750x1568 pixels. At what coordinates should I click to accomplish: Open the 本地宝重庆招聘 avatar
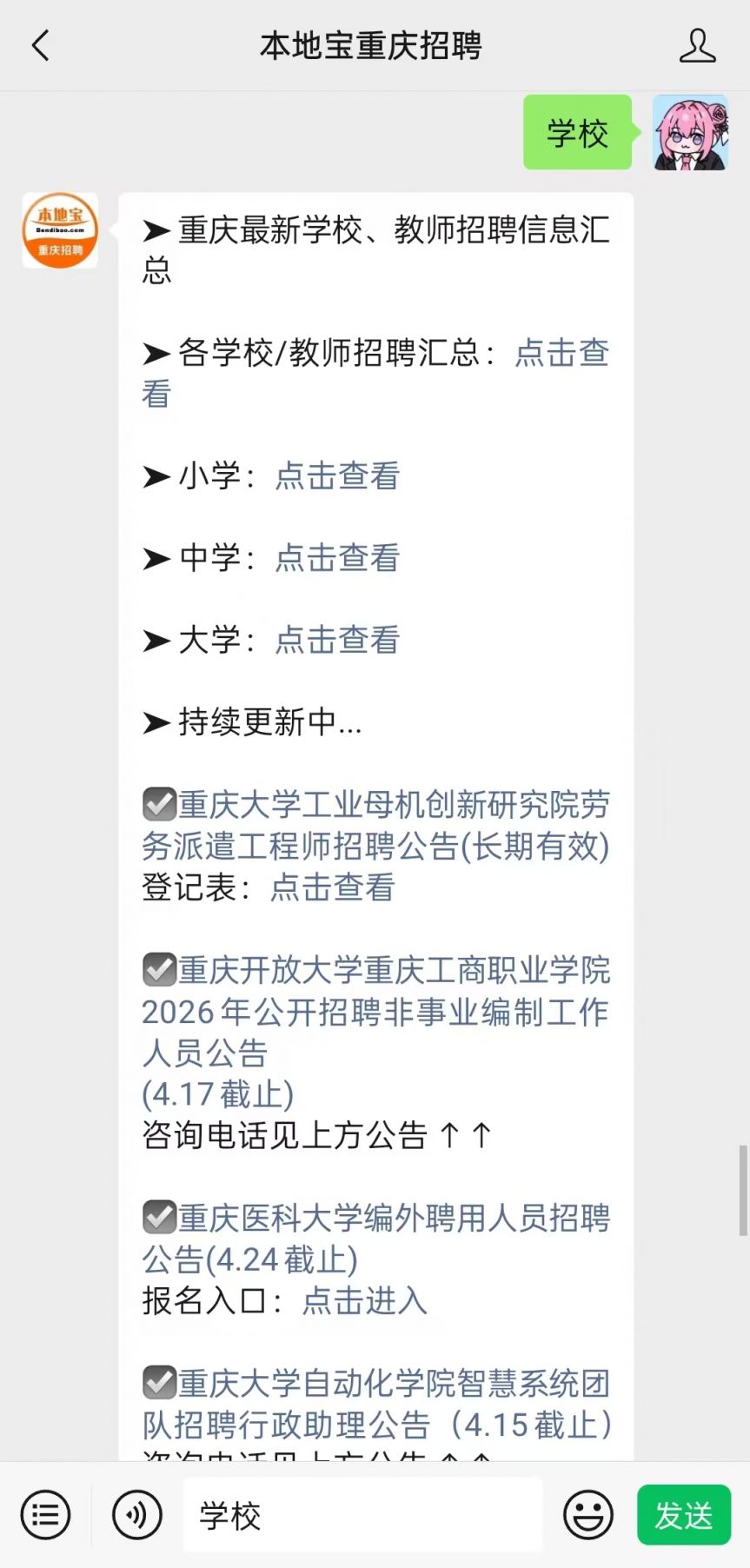(60, 230)
